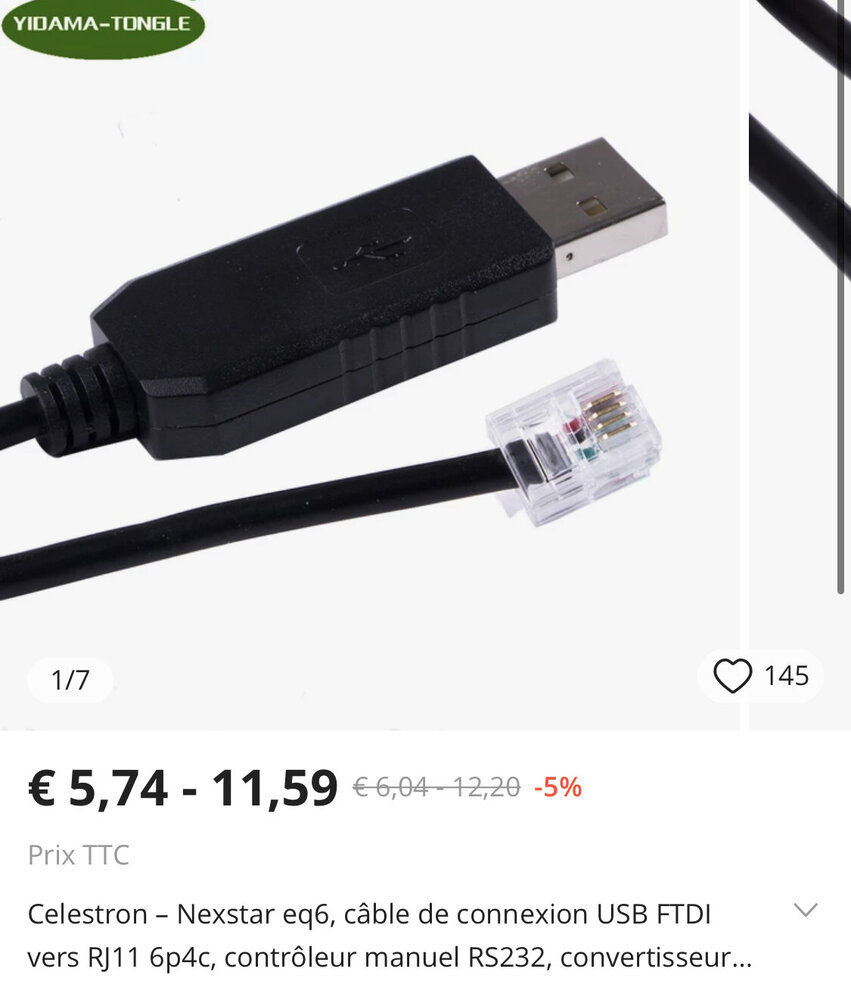Click the 1/7 image counter indicator
The image size is (851, 1000).
70,679
